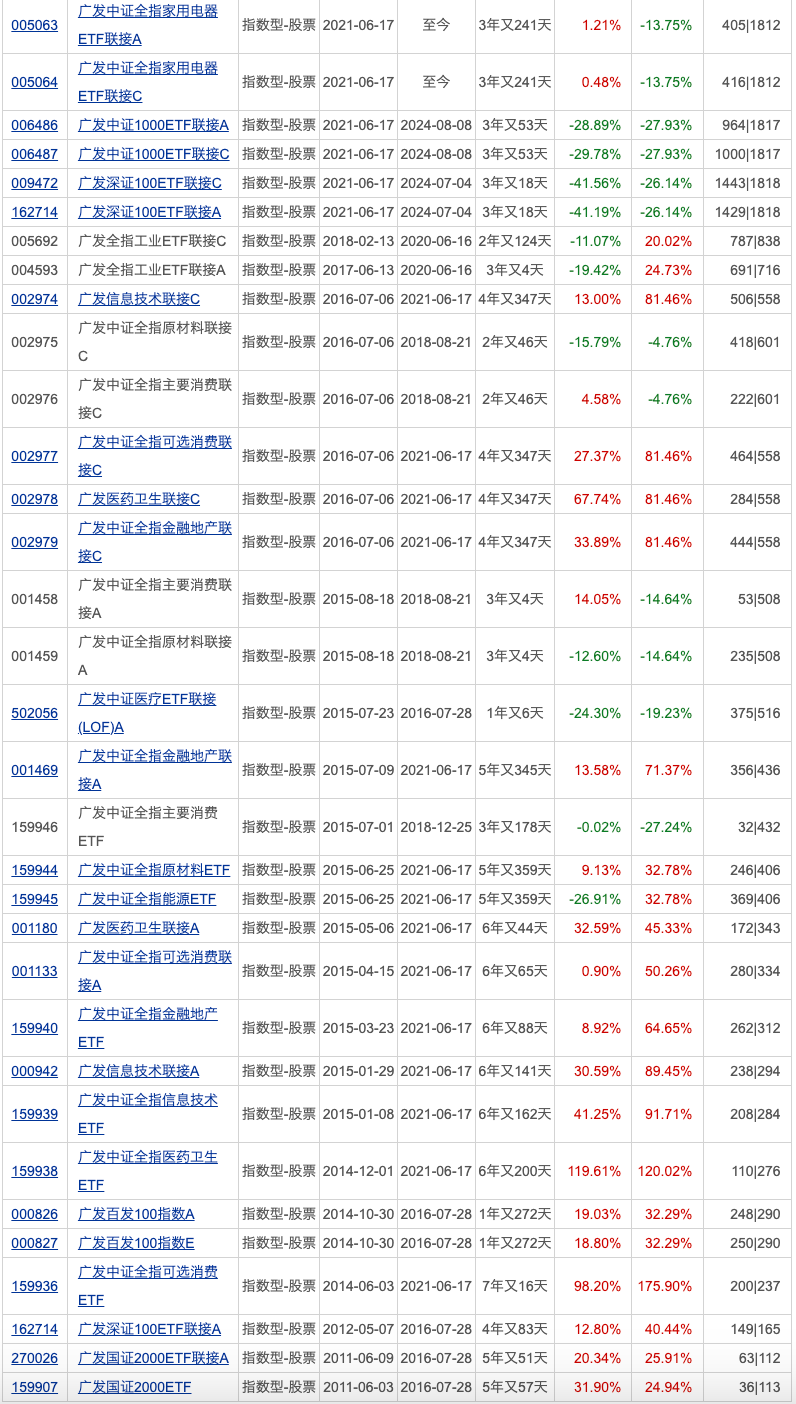This screenshot has height=1404, width=796.
Task: Open fund code link 009472
Action: point(34,183)
